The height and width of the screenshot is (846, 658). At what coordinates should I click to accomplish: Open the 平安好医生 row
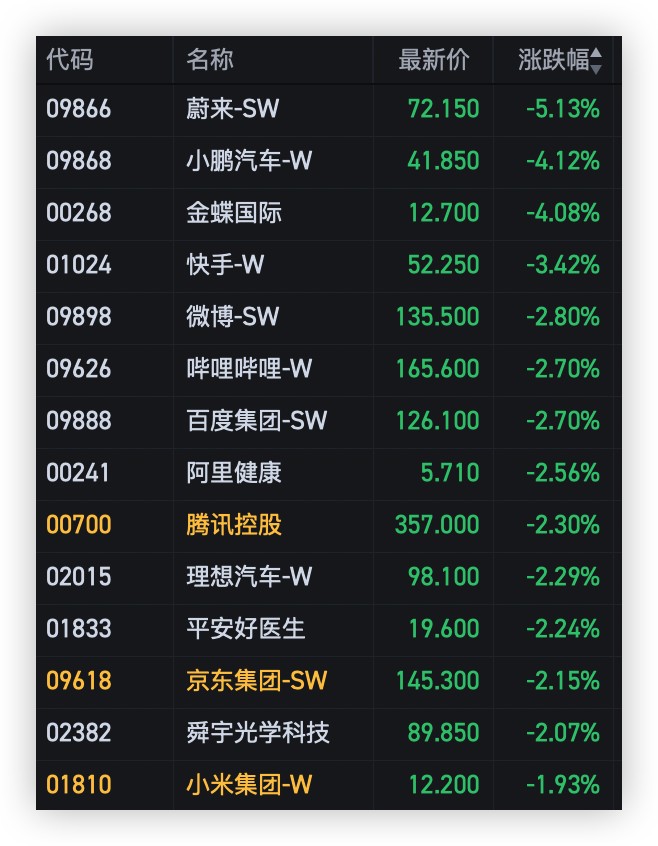[x=246, y=629]
